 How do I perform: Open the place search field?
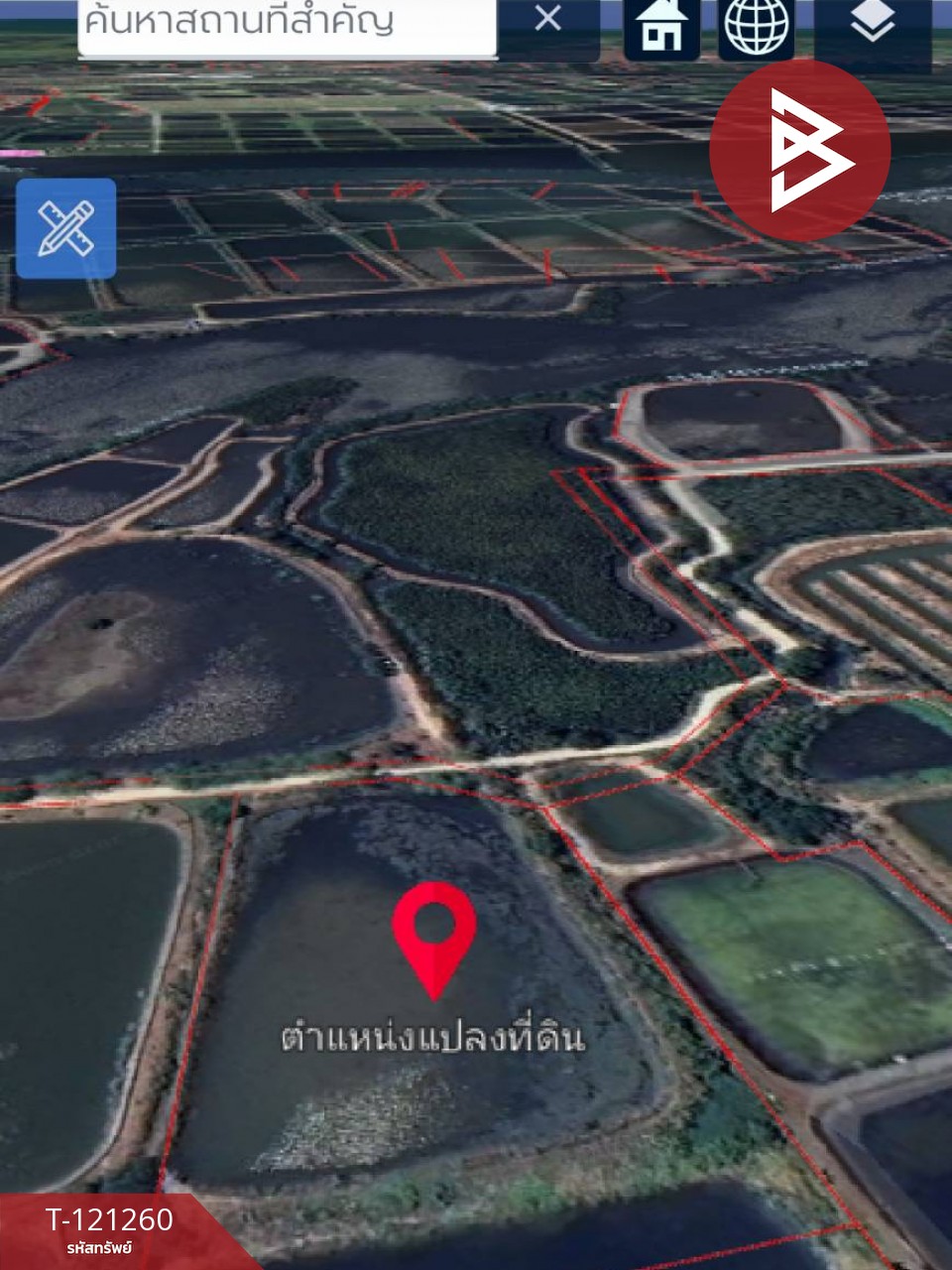click(x=286, y=24)
